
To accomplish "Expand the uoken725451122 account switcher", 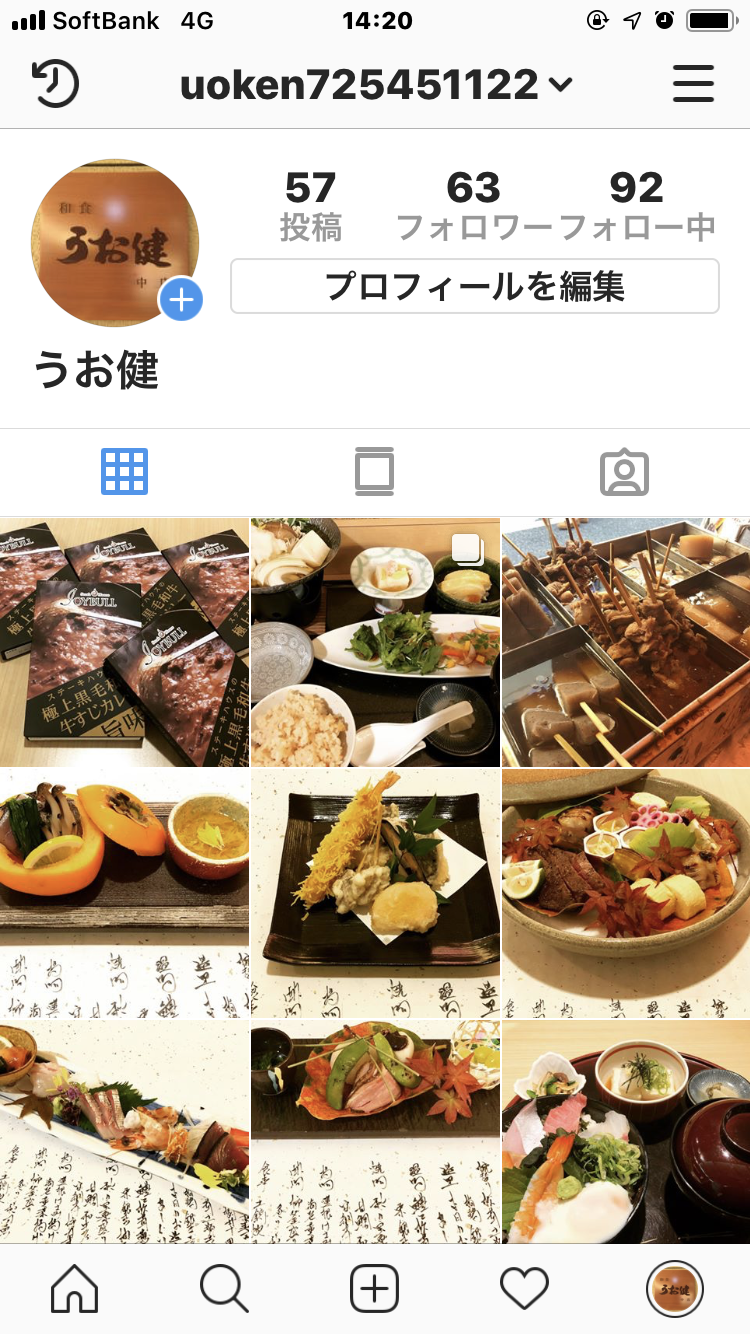I will (376, 85).
